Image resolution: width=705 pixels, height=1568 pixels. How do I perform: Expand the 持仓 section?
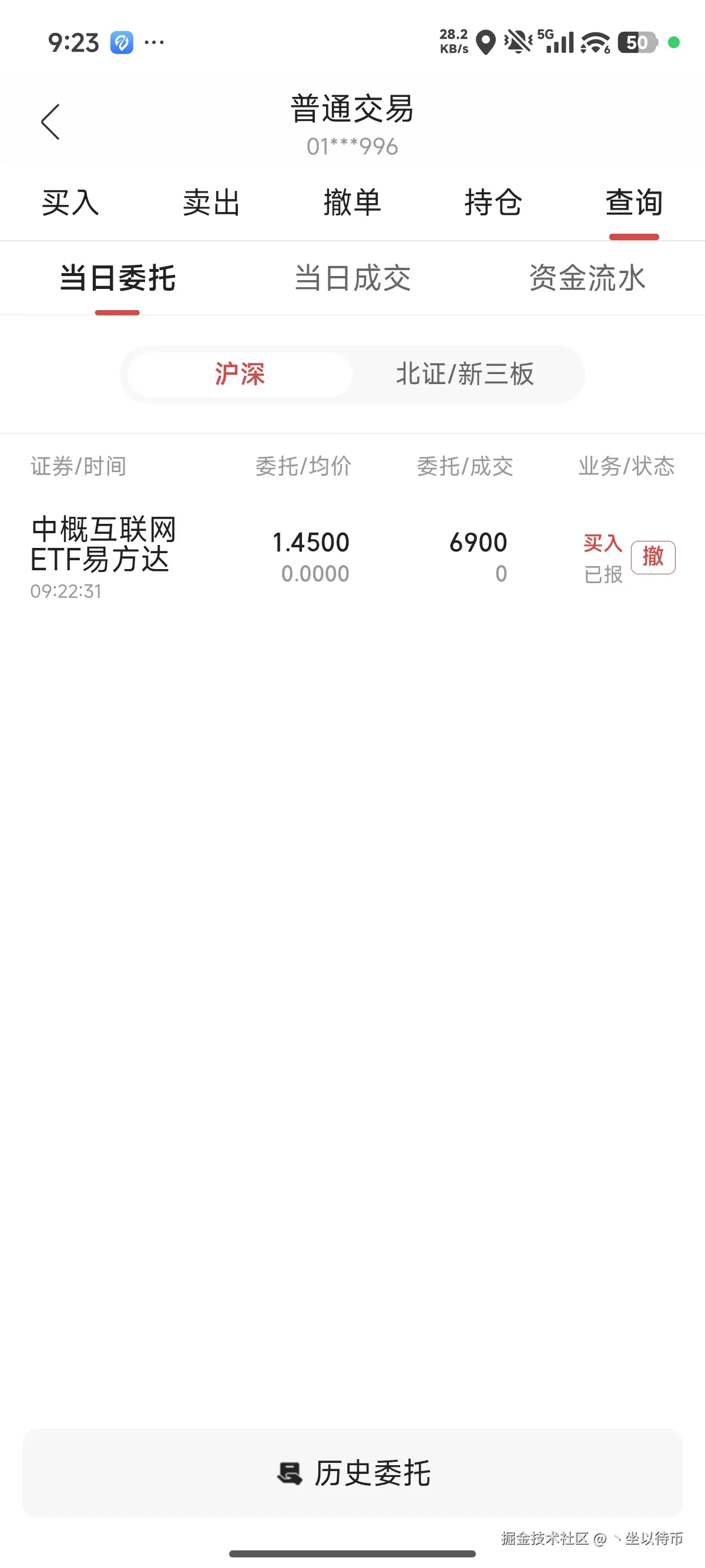click(x=493, y=203)
